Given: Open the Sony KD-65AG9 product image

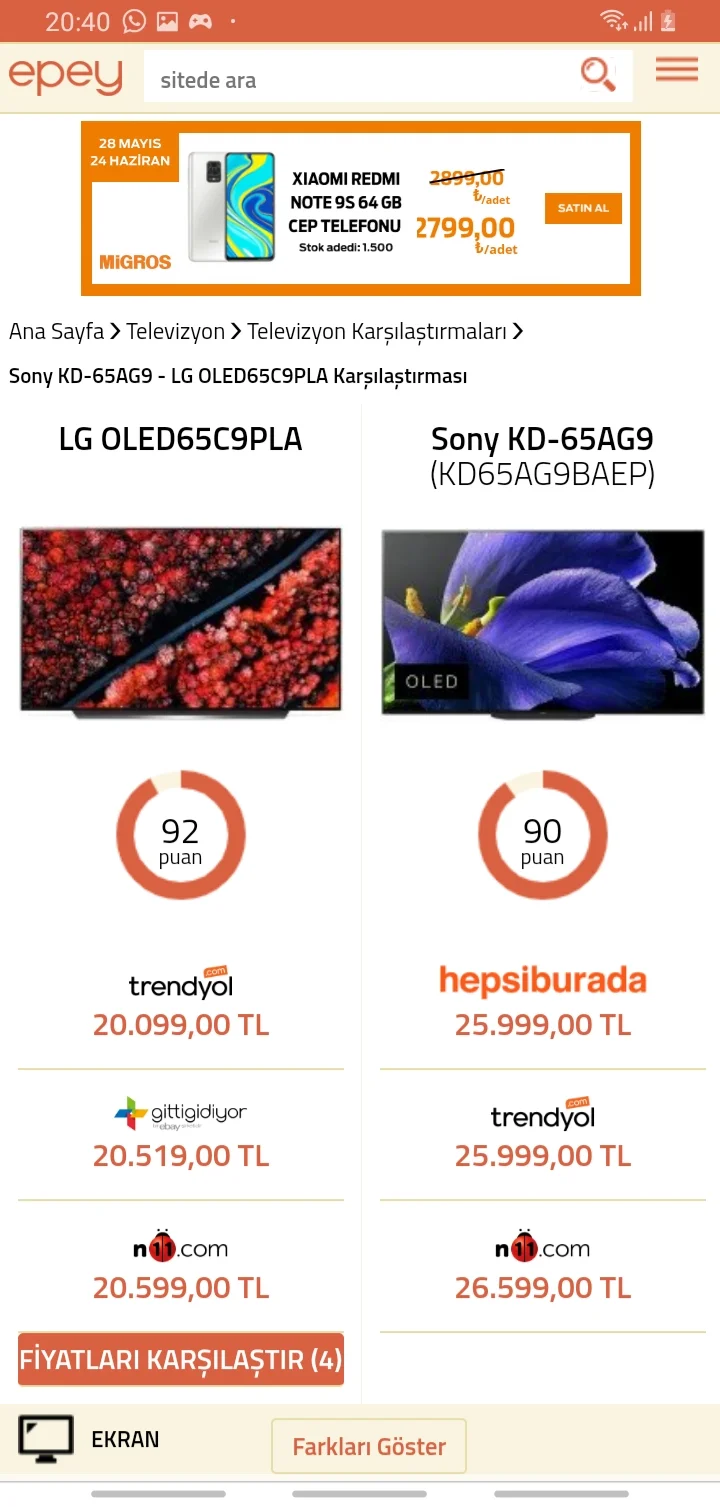Looking at the screenshot, I should pyautogui.click(x=542, y=622).
